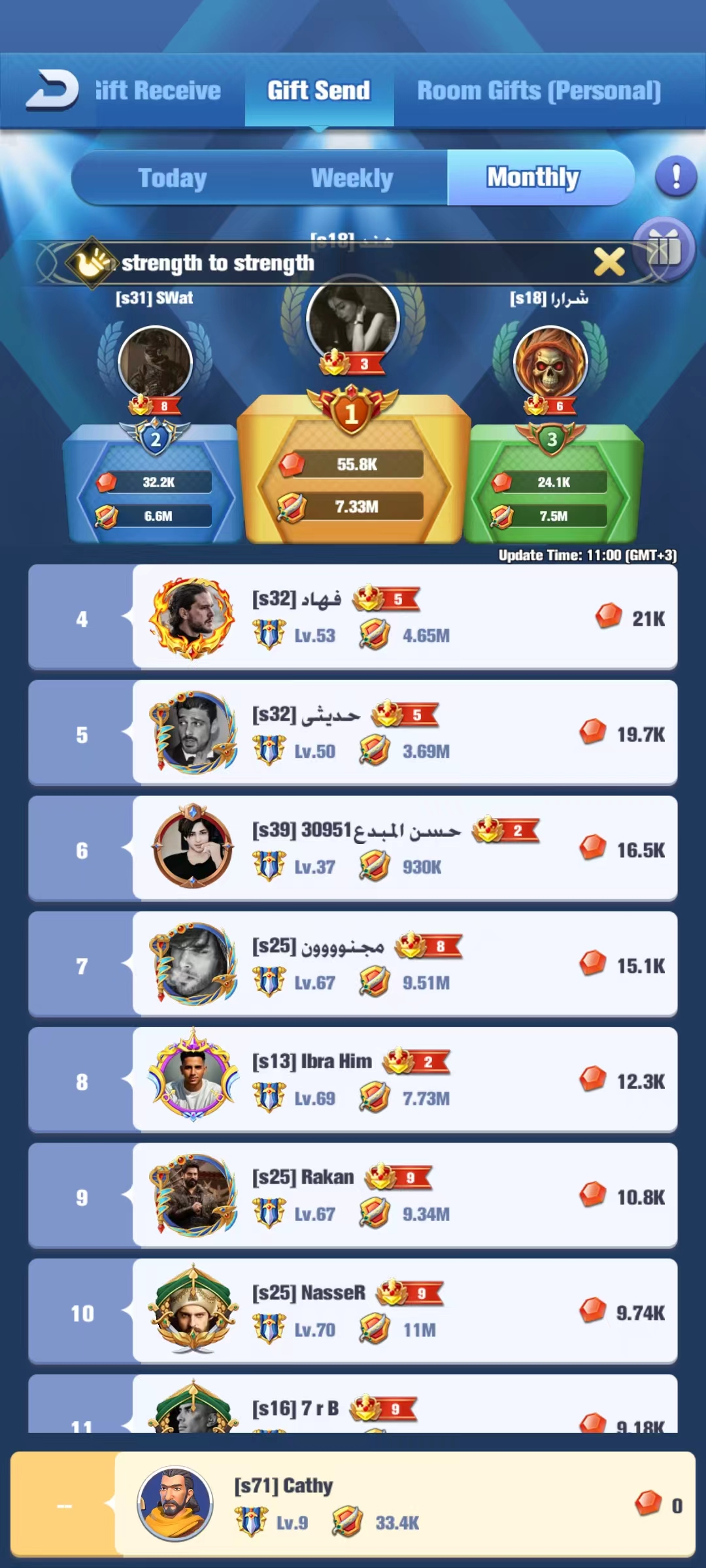The image size is (706, 1568).
Task: Open NasseR's ranking entry
Action: tap(404, 1311)
